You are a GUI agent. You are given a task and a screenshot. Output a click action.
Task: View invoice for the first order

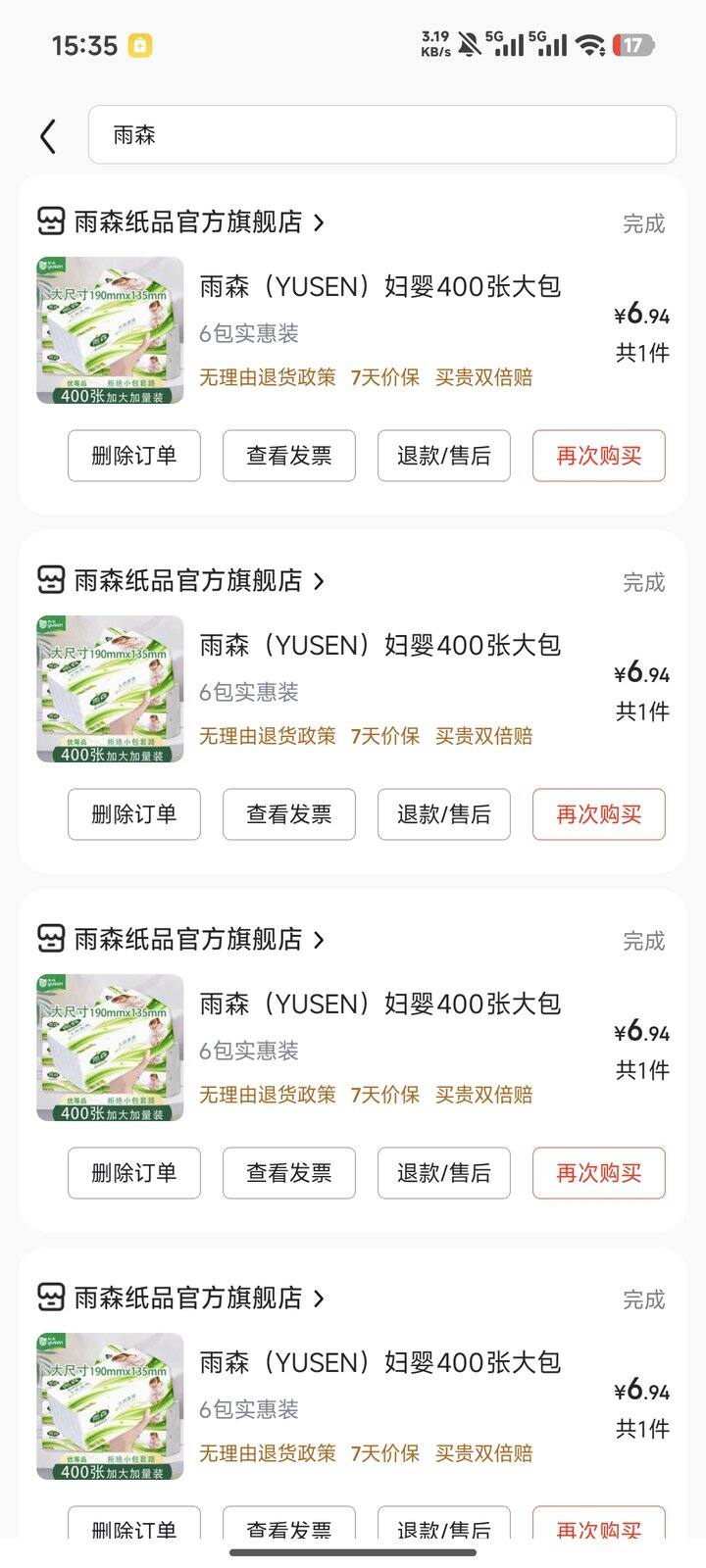[289, 456]
